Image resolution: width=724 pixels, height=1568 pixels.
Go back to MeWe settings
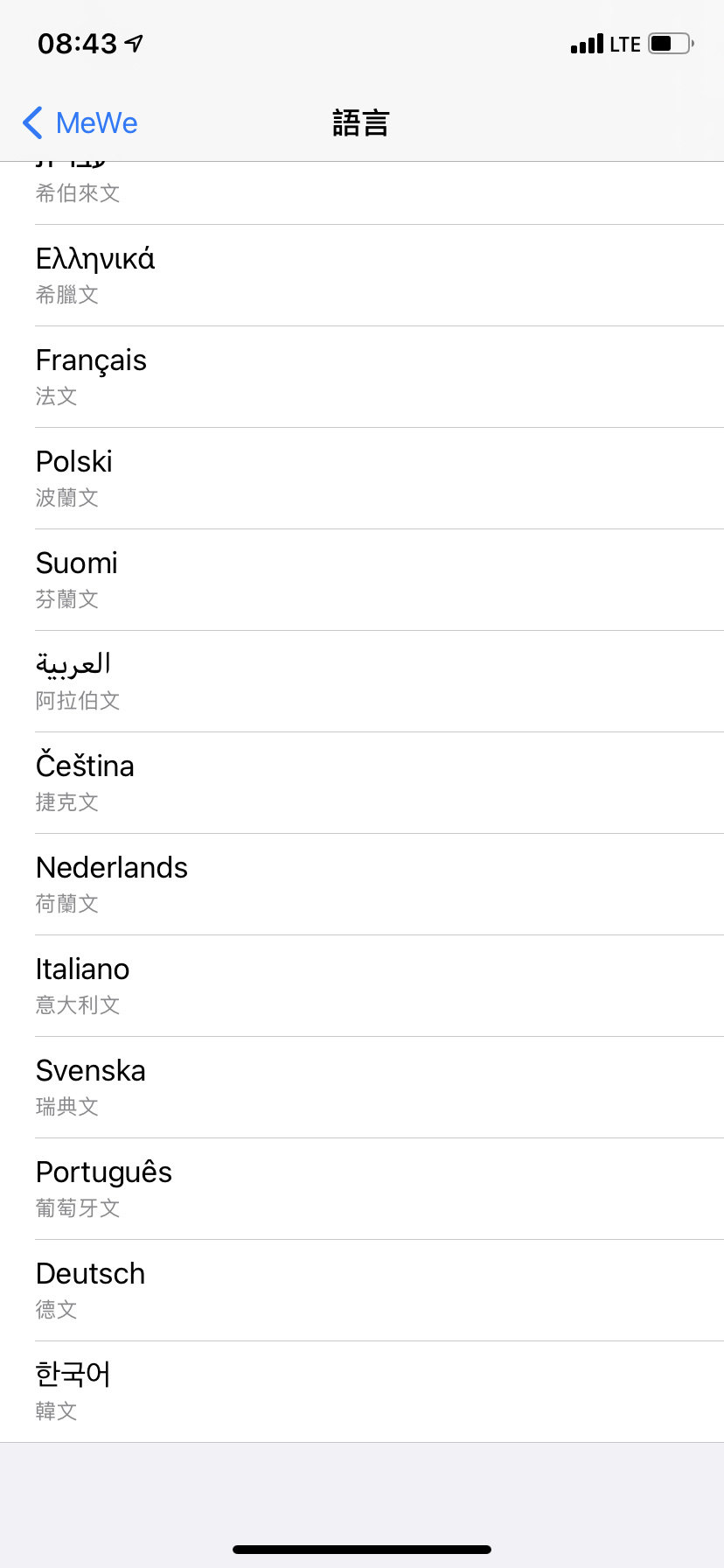point(80,122)
